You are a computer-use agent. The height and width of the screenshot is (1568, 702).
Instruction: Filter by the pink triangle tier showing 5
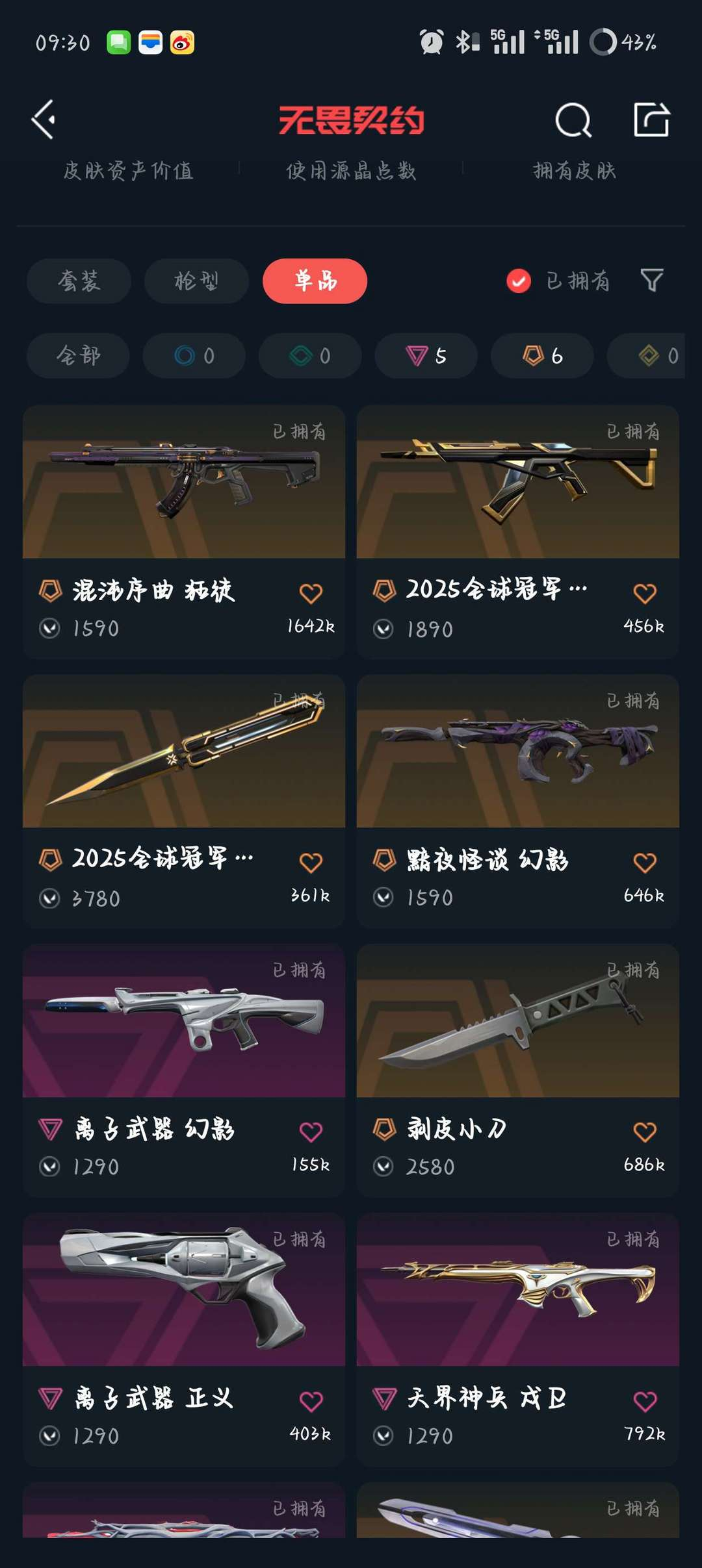click(426, 356)
